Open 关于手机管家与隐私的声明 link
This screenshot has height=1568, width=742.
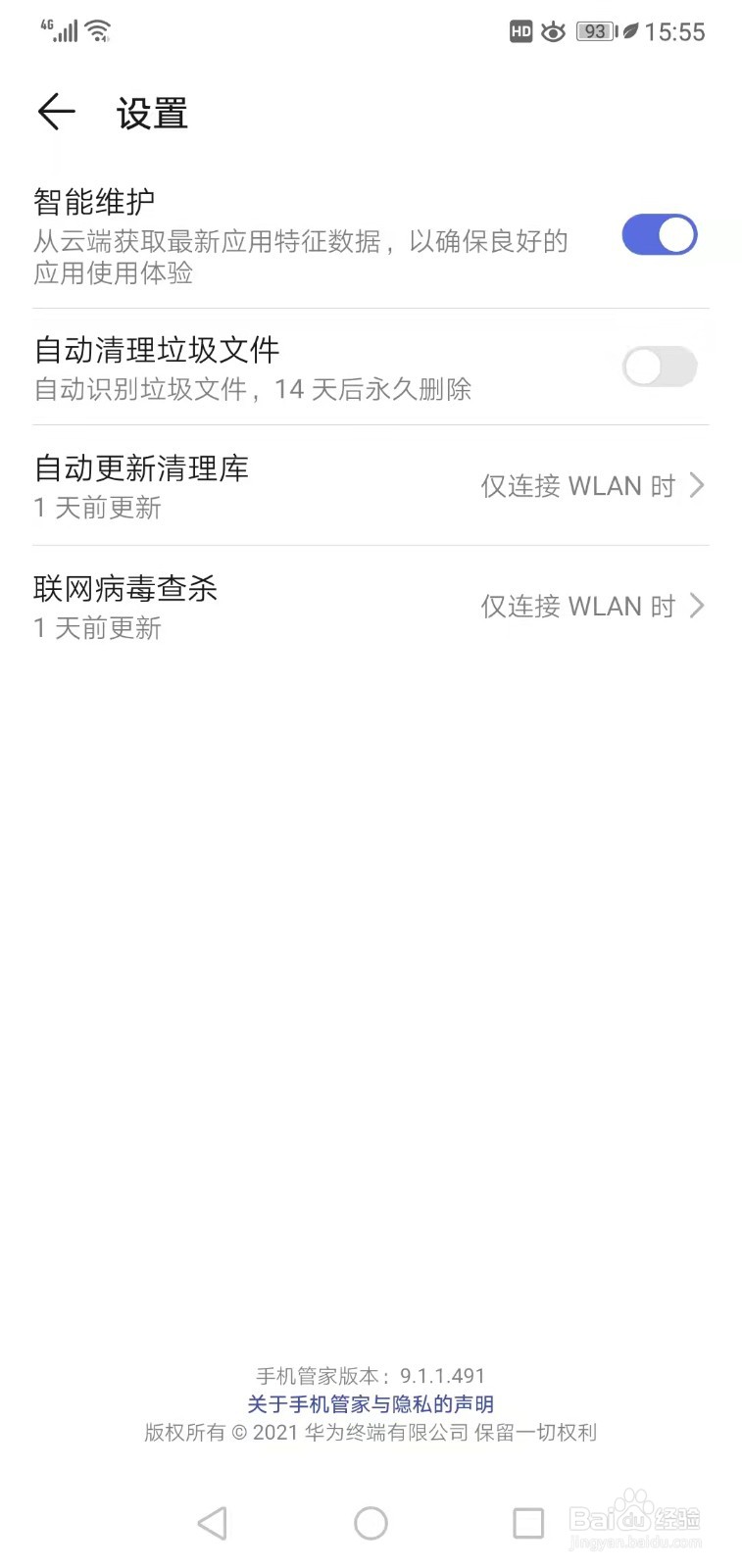[371, 1404]
